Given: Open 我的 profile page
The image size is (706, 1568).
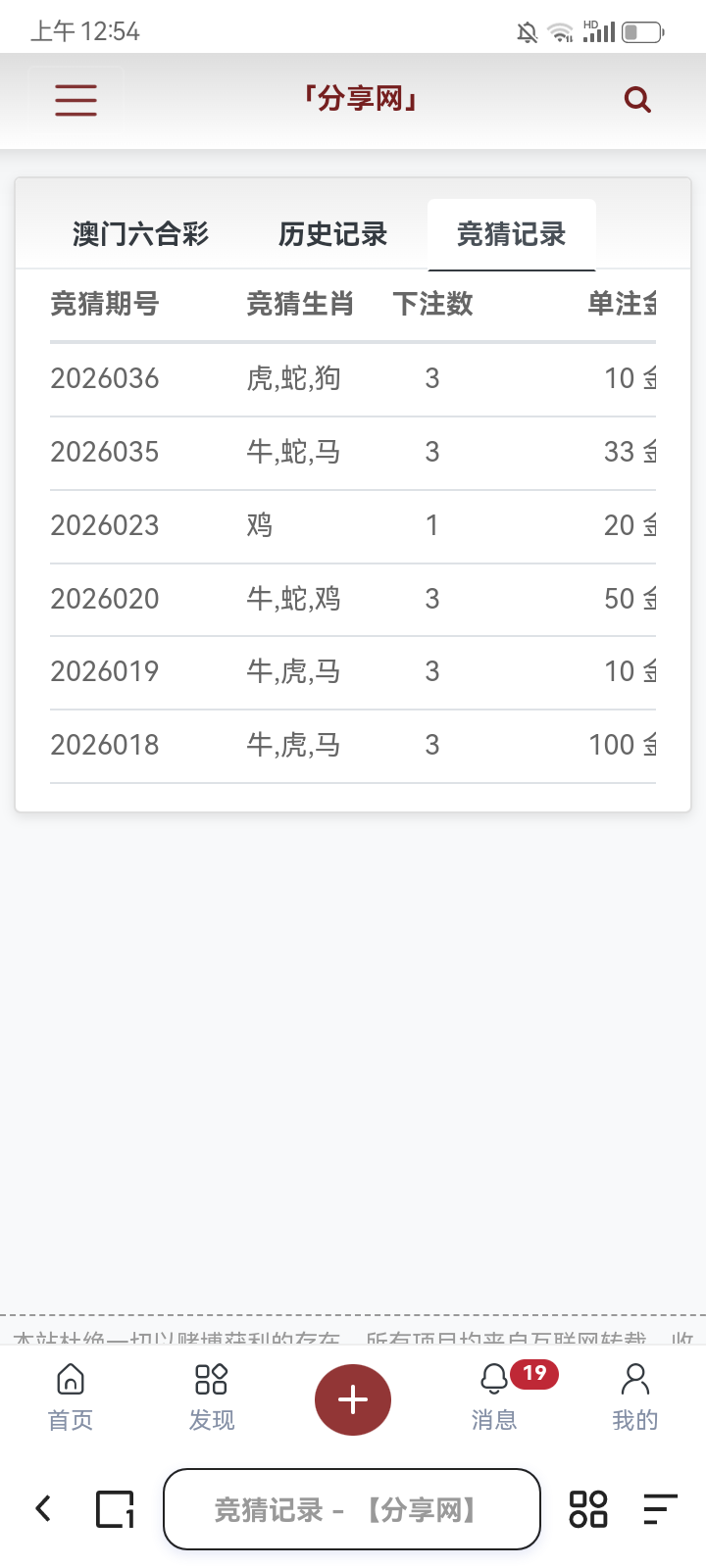Looking at the screenshot, I should (634, 1399).
